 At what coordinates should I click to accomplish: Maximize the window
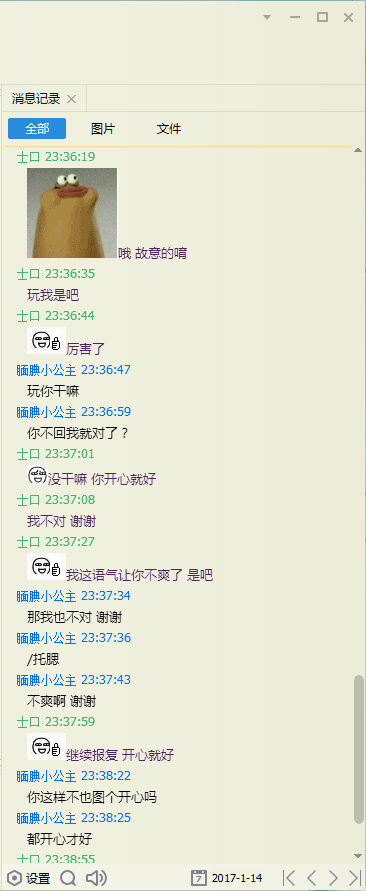click(322, 18)
